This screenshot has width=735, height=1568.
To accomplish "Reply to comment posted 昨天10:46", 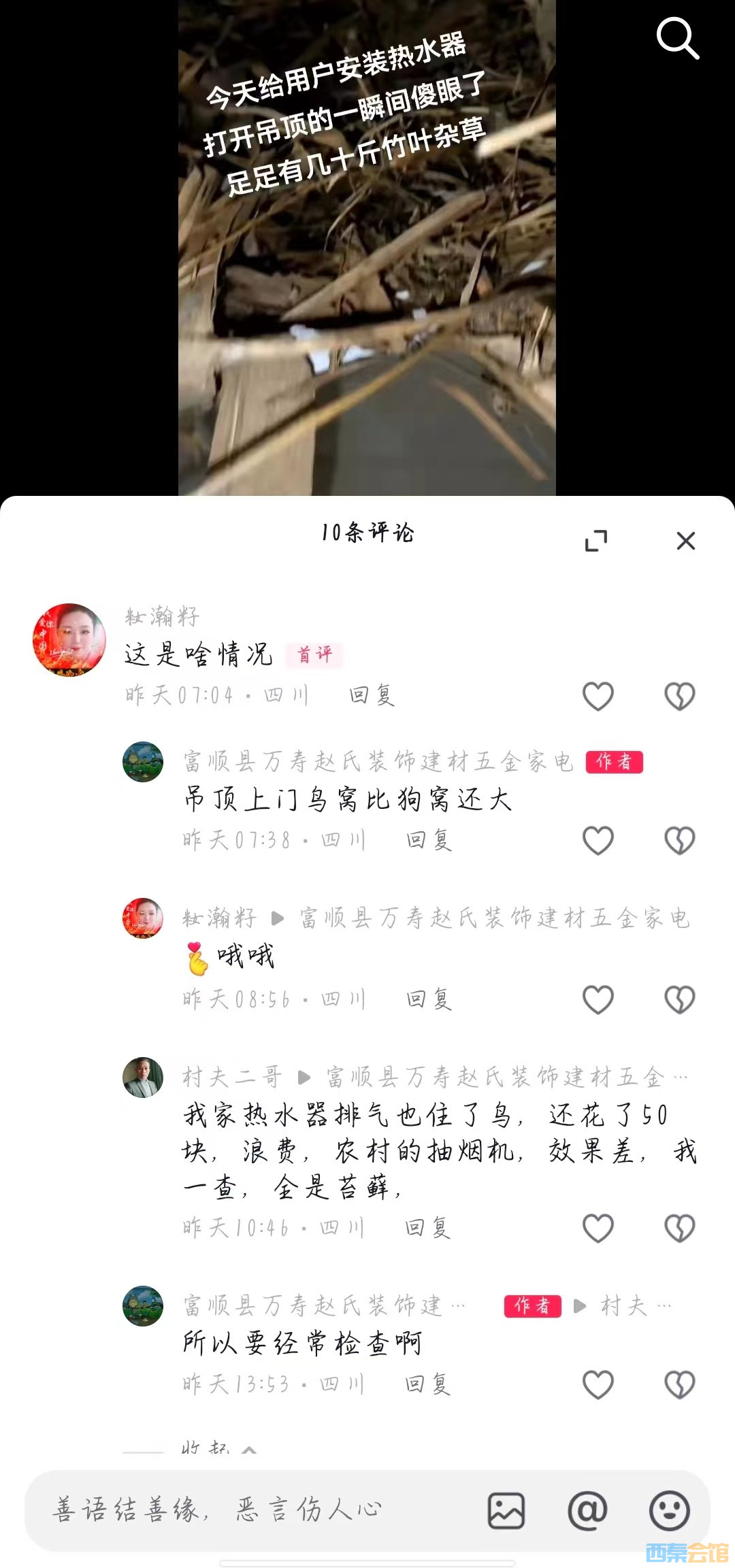I will 427,1228.
